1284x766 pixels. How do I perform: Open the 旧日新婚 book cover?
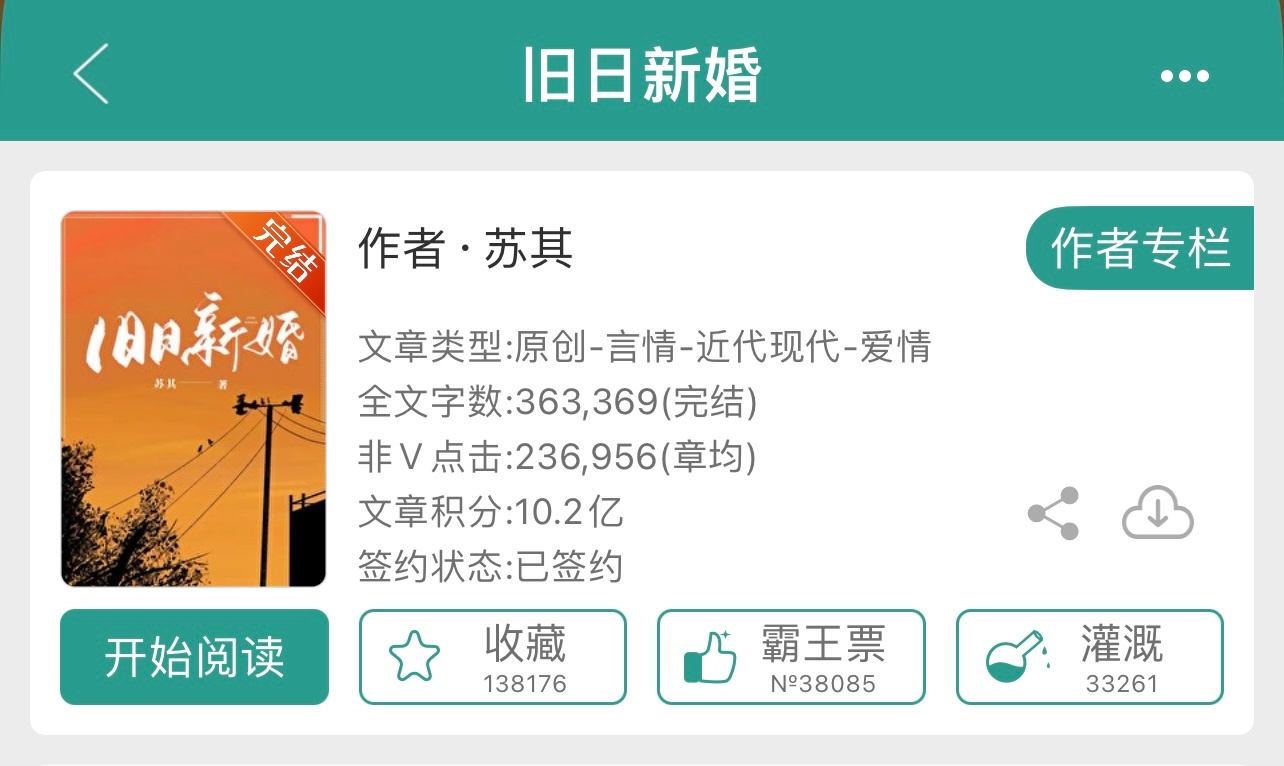coord(193,398)
